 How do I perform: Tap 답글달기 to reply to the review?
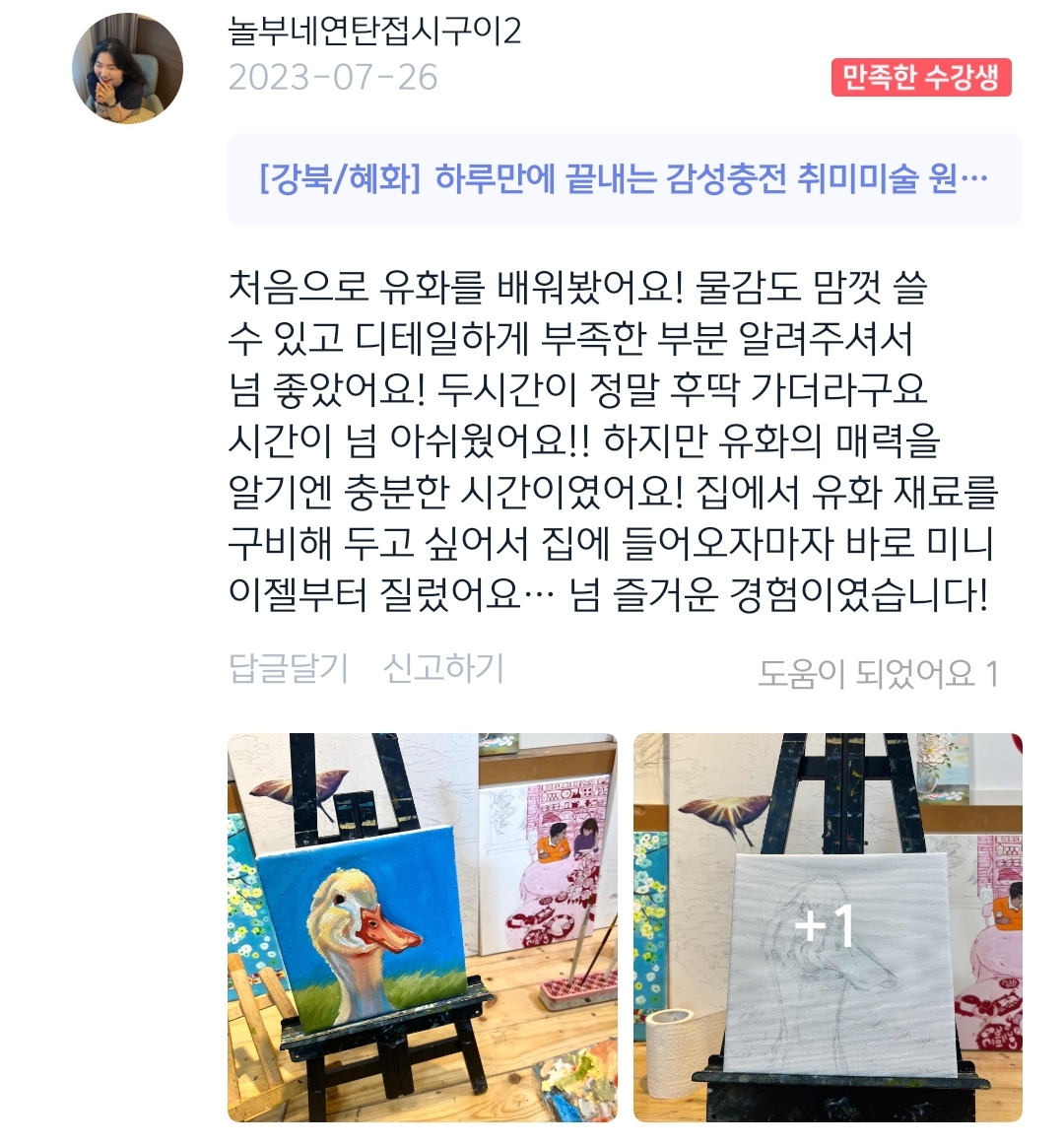click(289, 668)
